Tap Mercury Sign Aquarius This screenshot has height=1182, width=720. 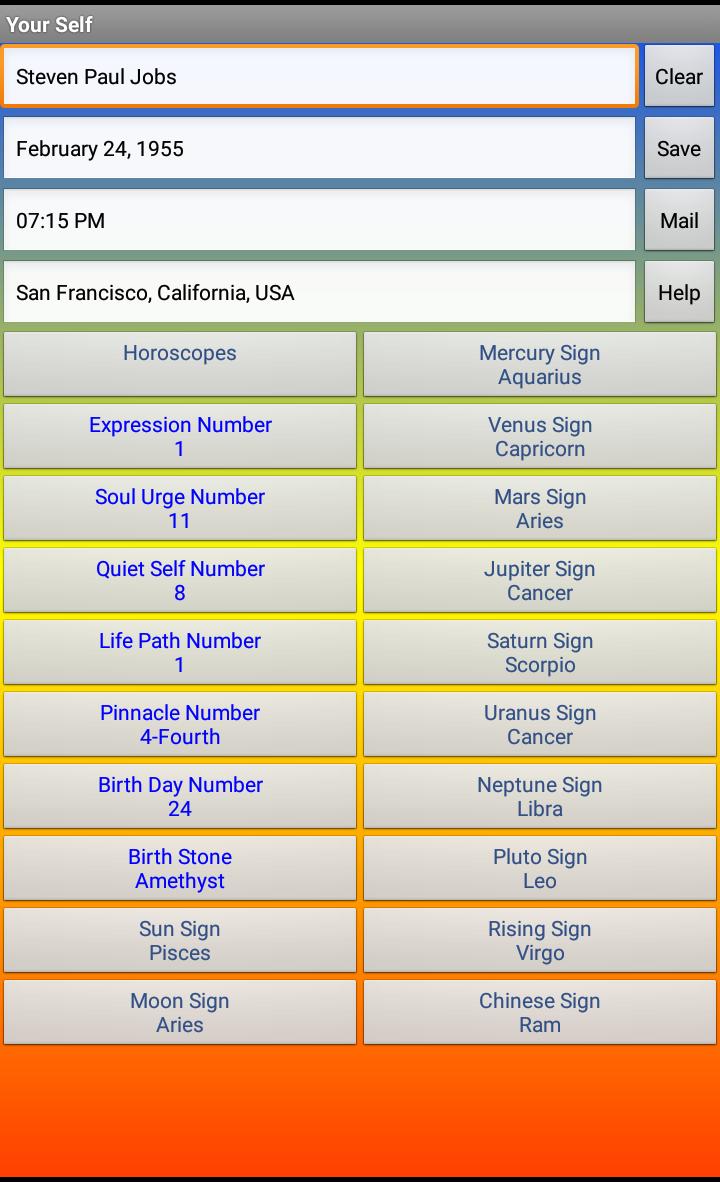pos(540,364)
